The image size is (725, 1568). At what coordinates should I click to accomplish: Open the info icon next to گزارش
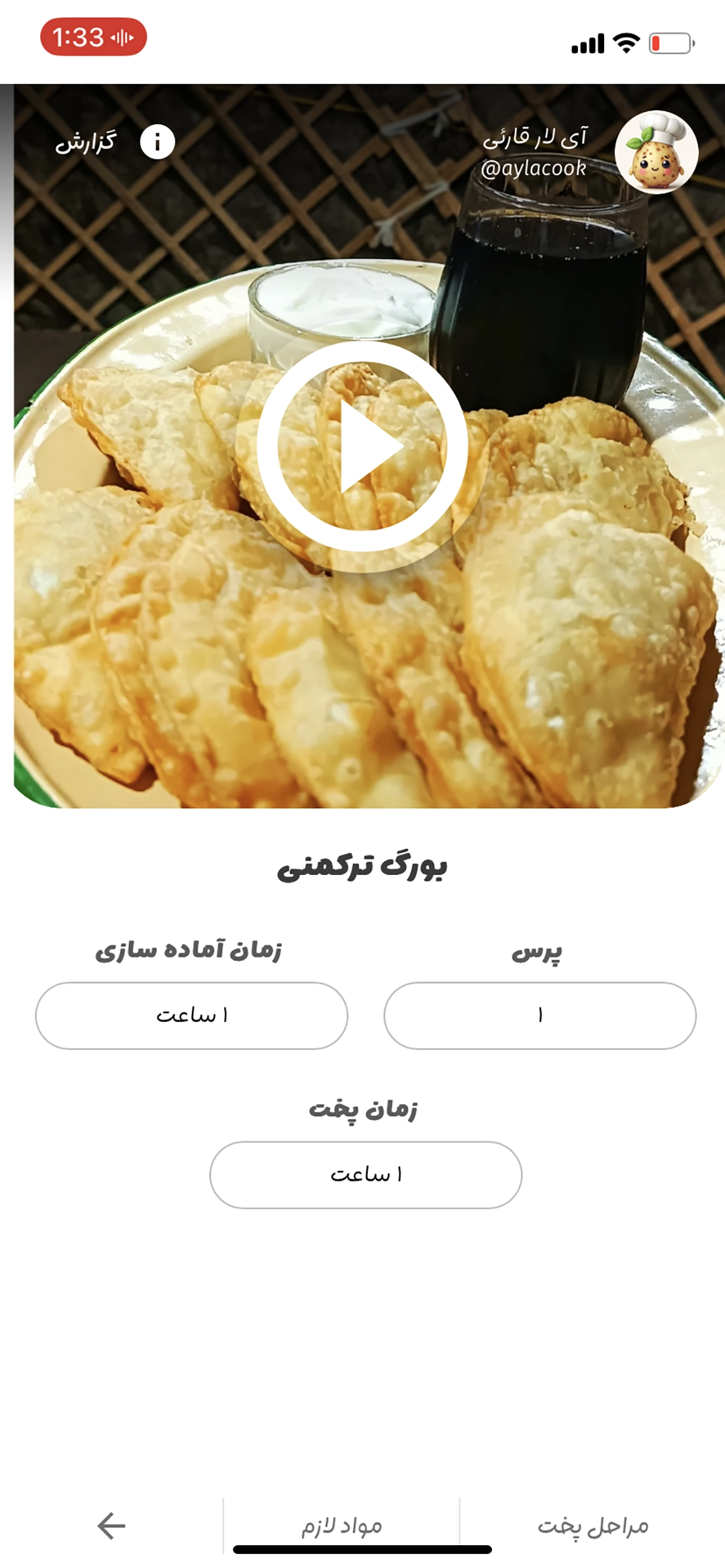(x=157, y=142)
